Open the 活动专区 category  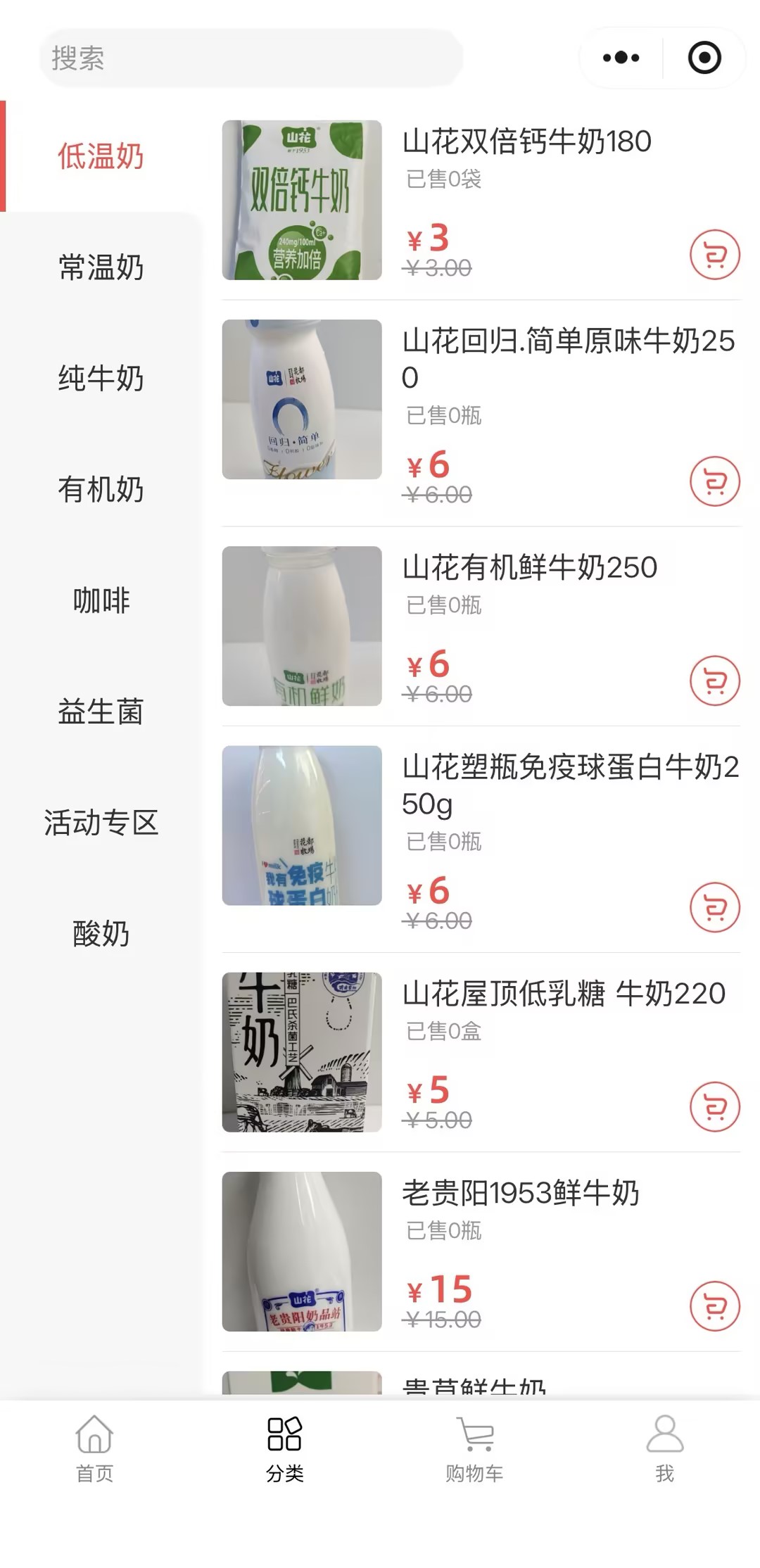[x=101, y=823]
